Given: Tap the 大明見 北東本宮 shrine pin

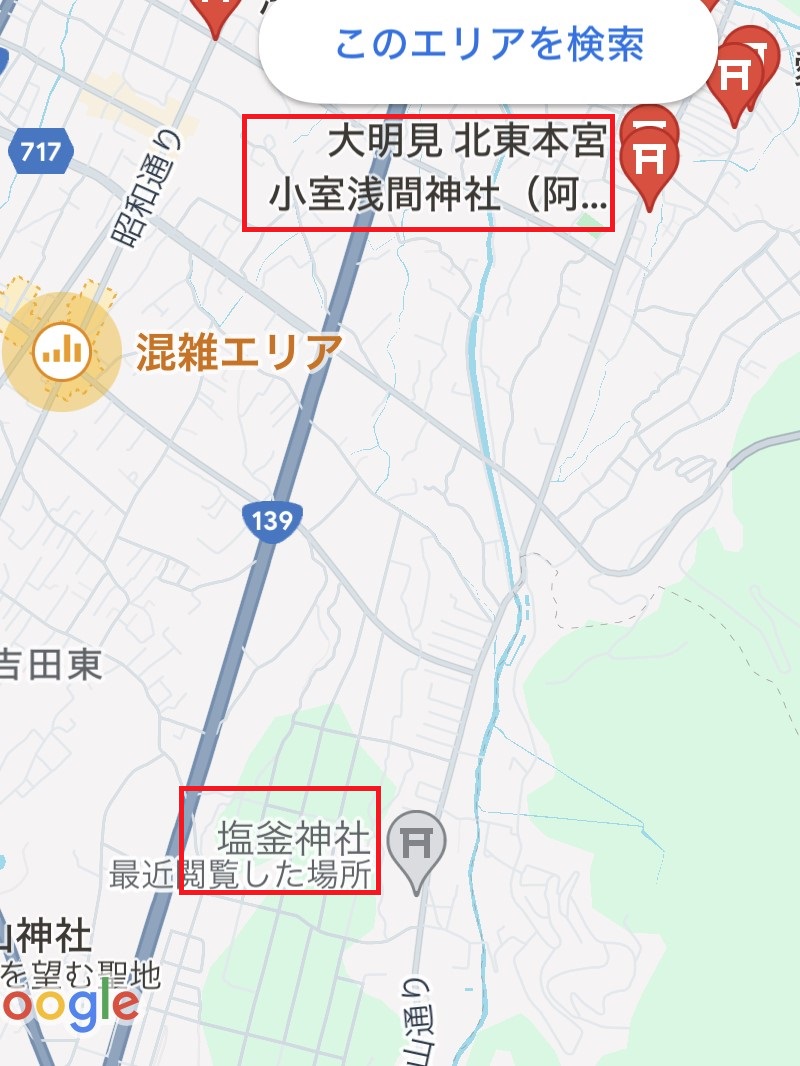Looking at the screenshot, I should click(650, 120).
